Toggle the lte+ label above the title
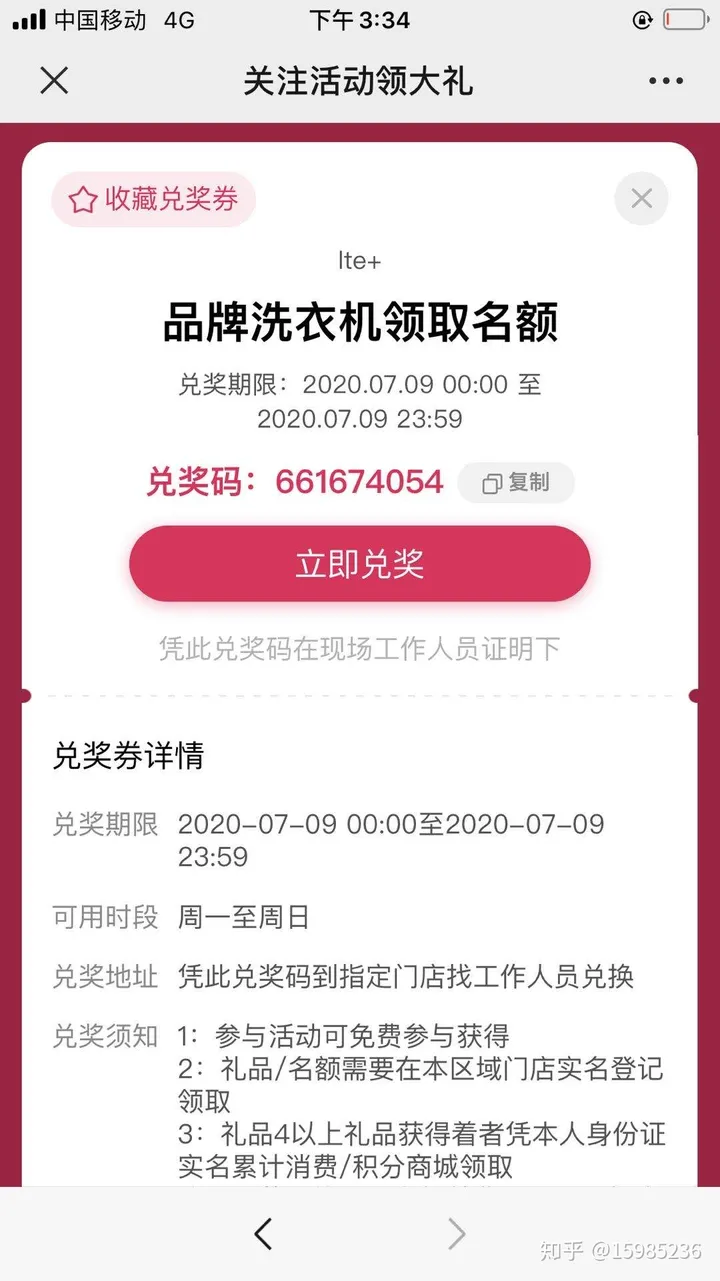This screenshot has width=720, height=1281. point(360,261)
